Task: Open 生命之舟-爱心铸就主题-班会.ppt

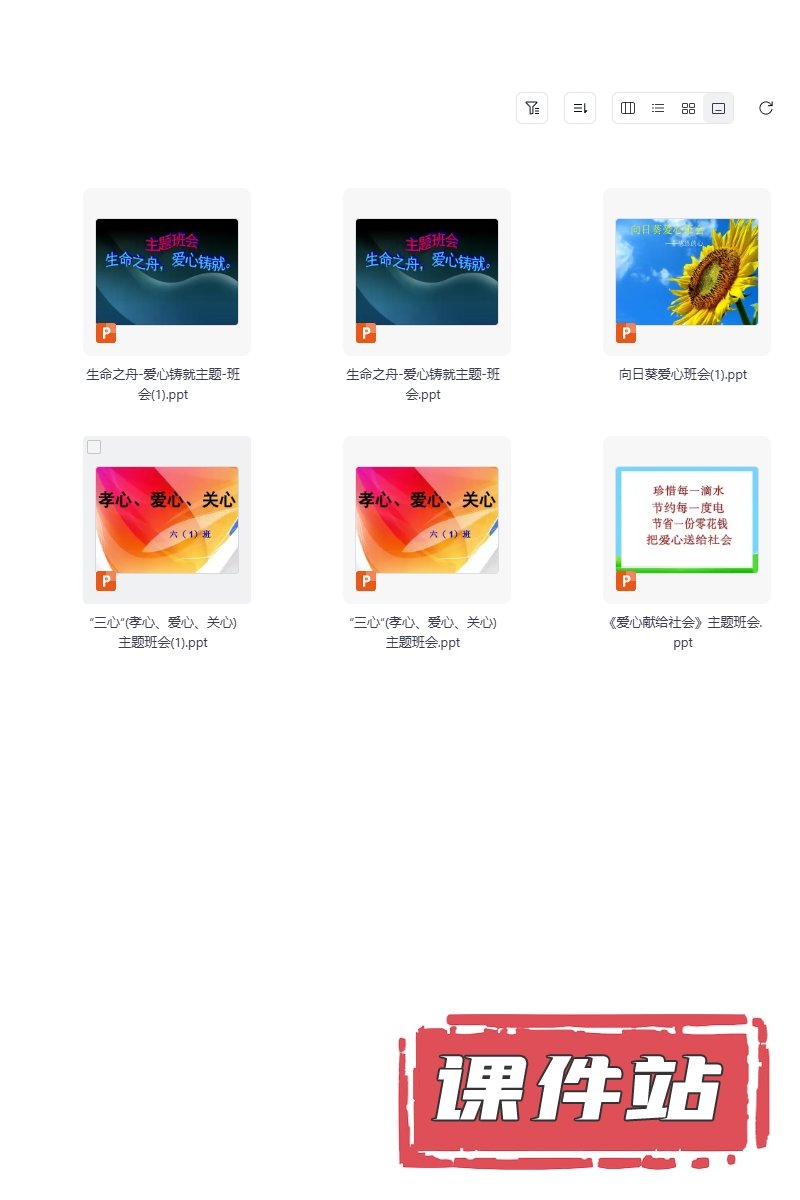Action: pos(427,272)
